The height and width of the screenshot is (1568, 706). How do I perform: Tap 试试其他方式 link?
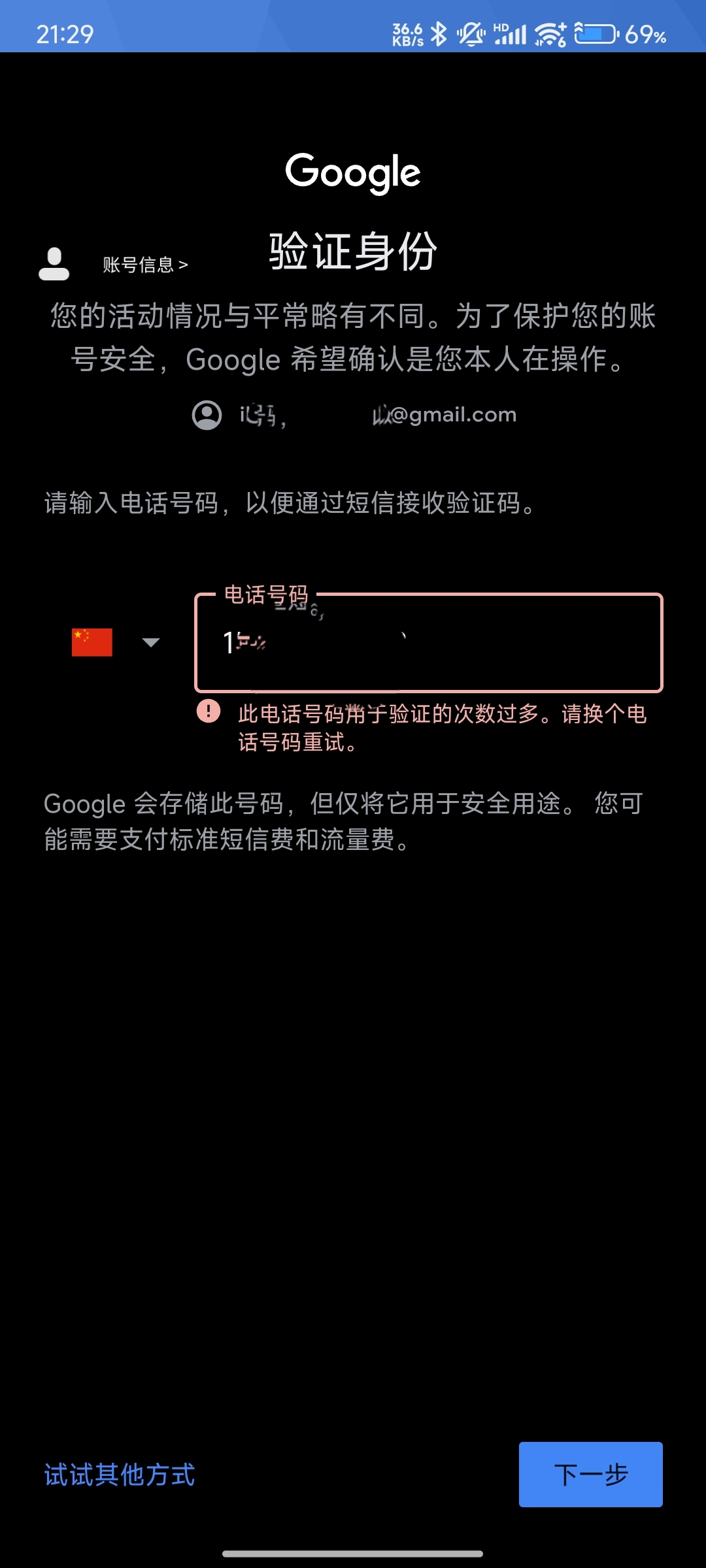click(x=120, y=1475)
